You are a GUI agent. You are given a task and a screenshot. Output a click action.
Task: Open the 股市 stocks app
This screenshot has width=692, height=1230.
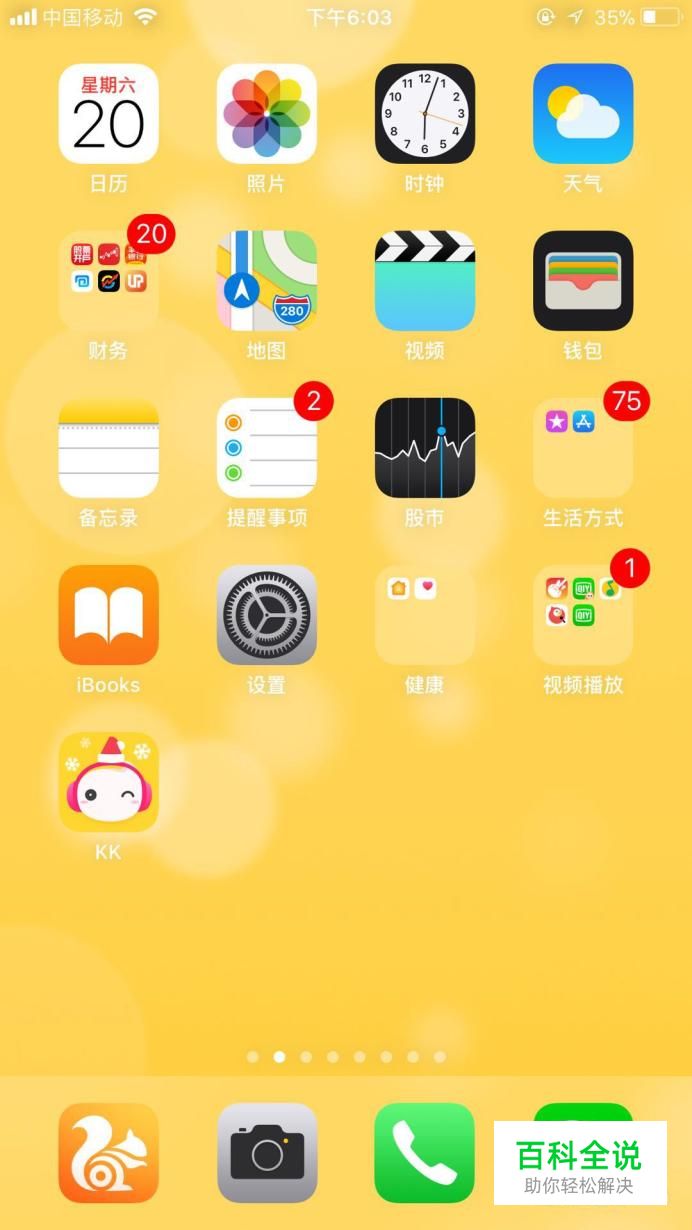tap(424, 448)
